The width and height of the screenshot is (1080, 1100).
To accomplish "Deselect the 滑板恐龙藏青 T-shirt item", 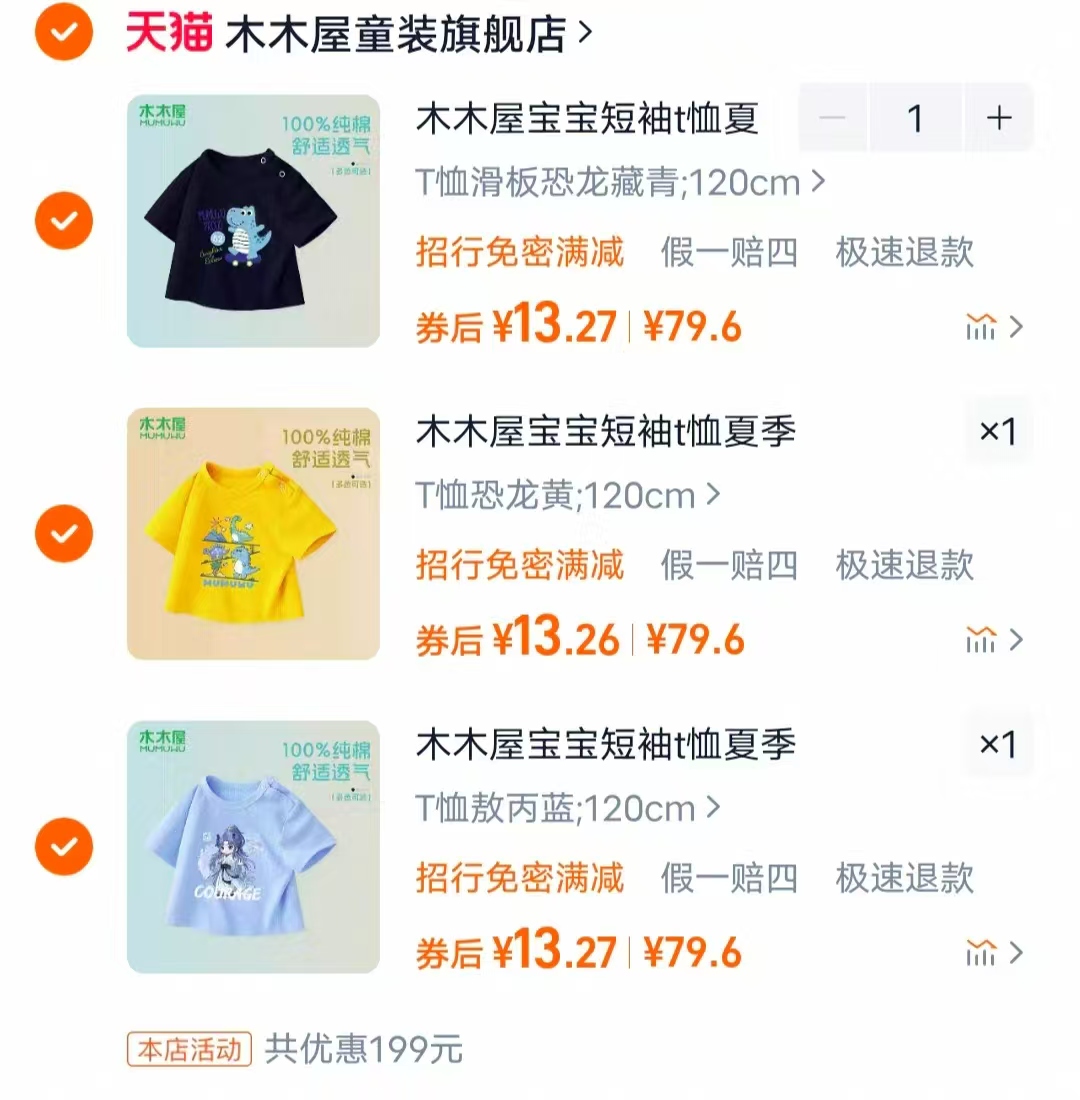I will coord(64,221).
